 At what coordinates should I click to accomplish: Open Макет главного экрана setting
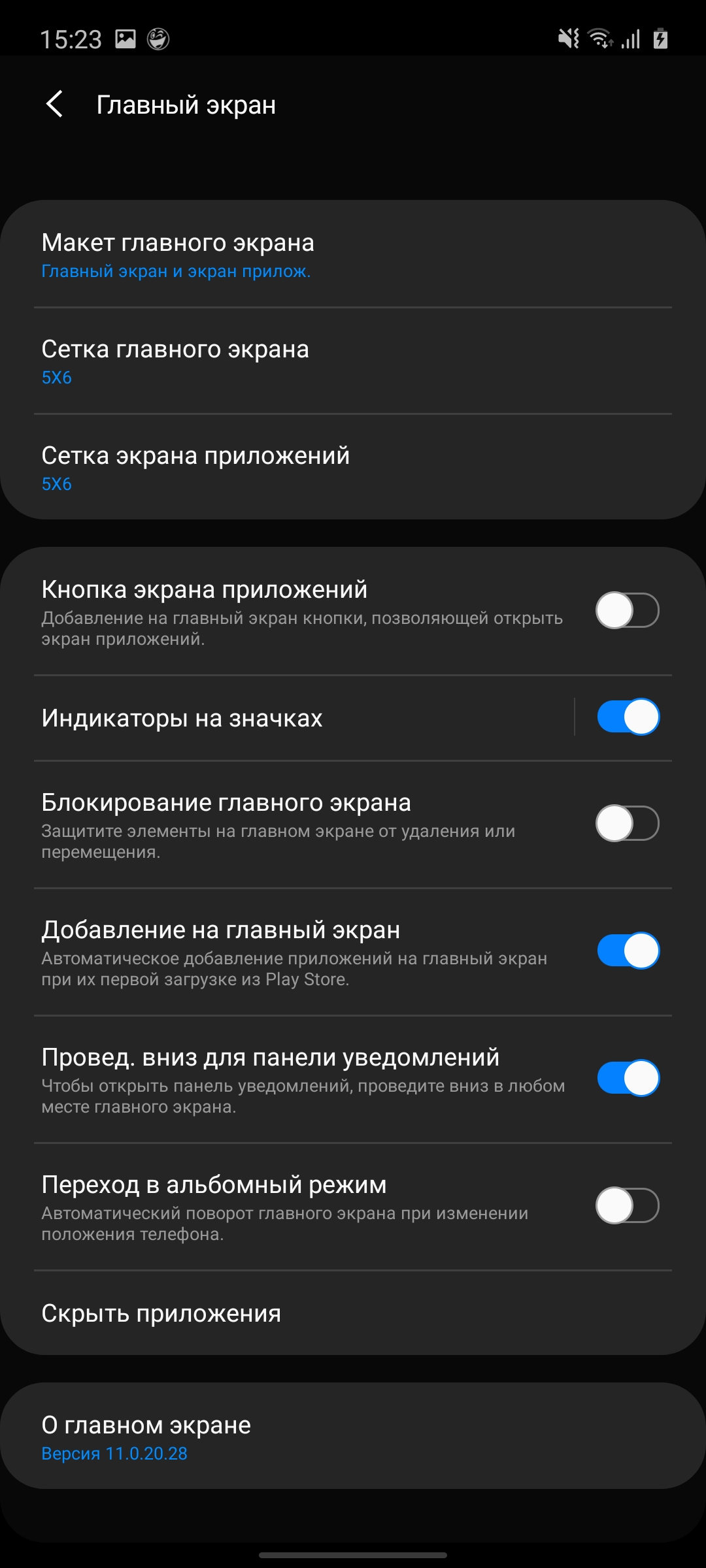click(353, 254)
